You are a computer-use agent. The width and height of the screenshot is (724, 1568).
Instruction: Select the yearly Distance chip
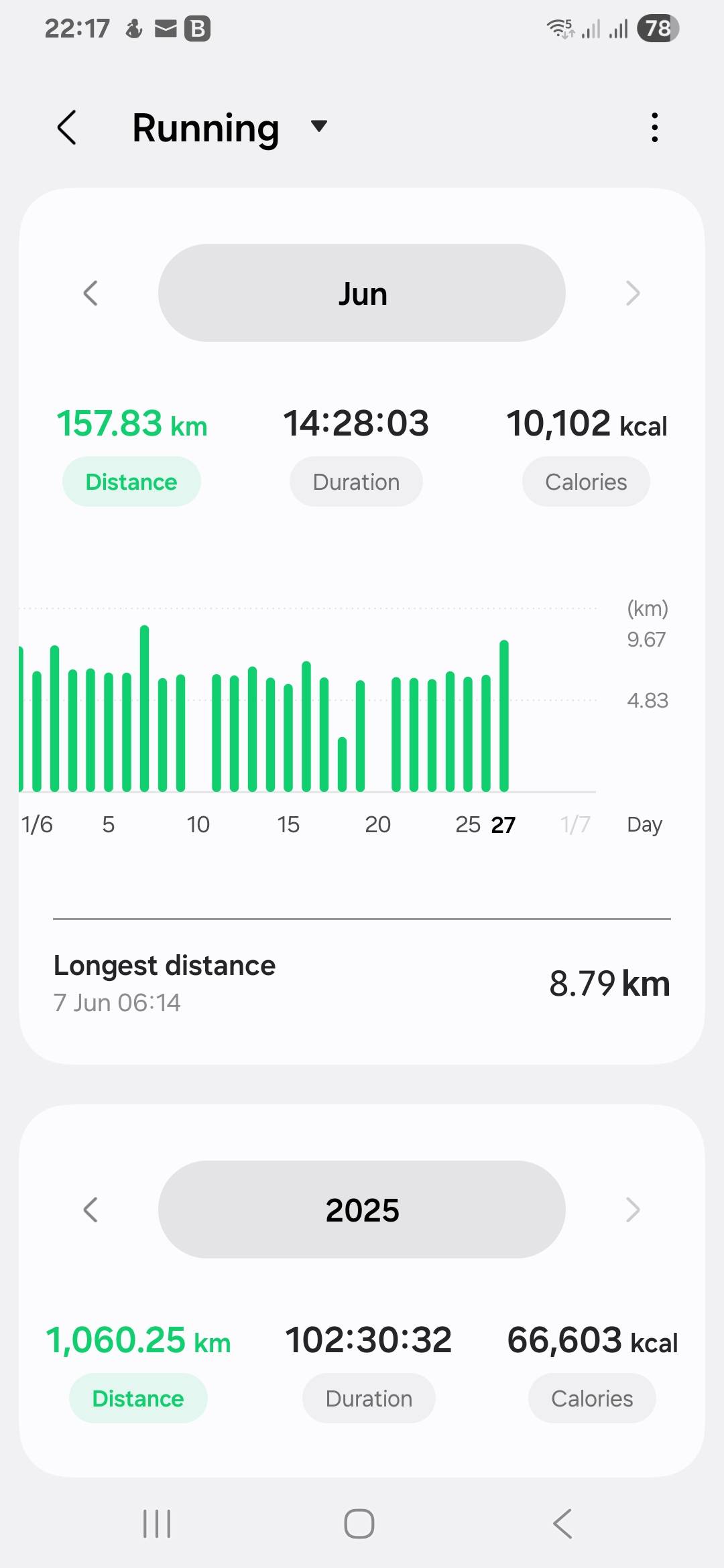point(138,1398)
